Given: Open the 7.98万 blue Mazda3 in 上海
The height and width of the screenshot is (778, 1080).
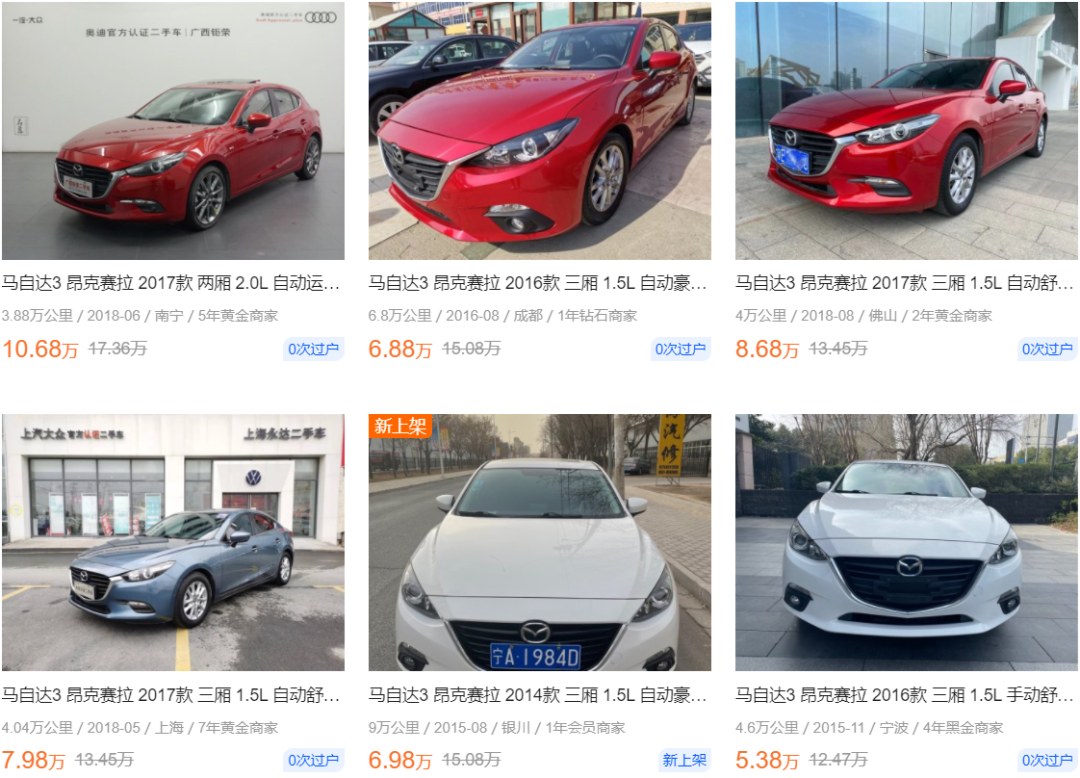Looking at the screenshot, I should point(173,543).
